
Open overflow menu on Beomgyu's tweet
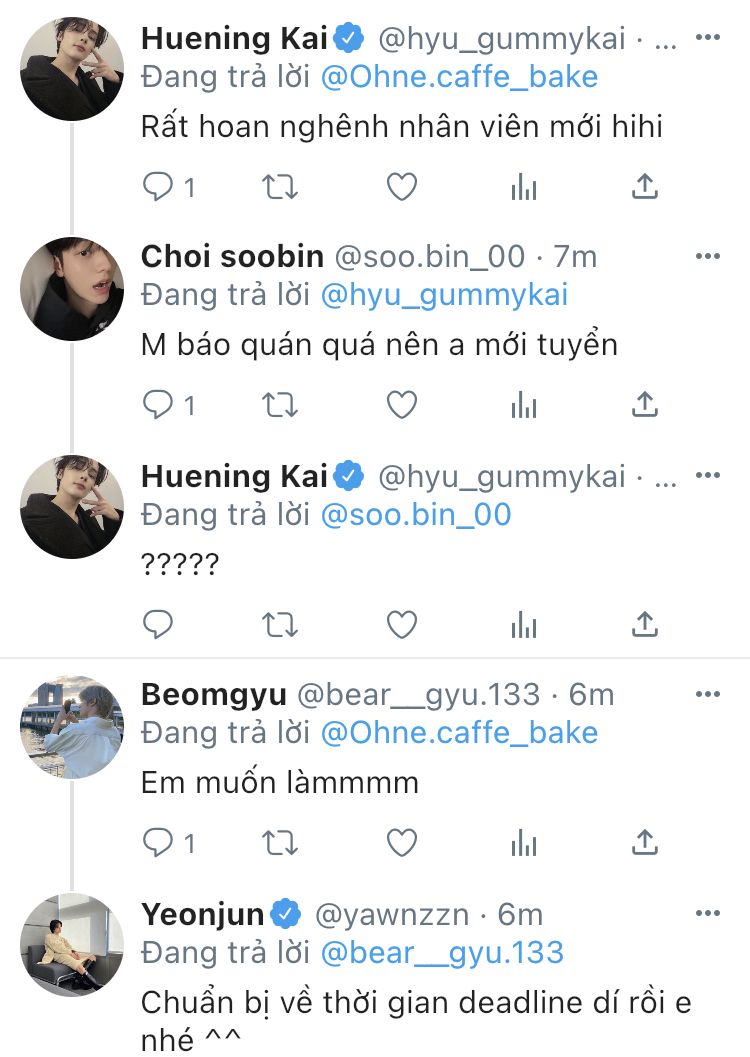(707, 694)
